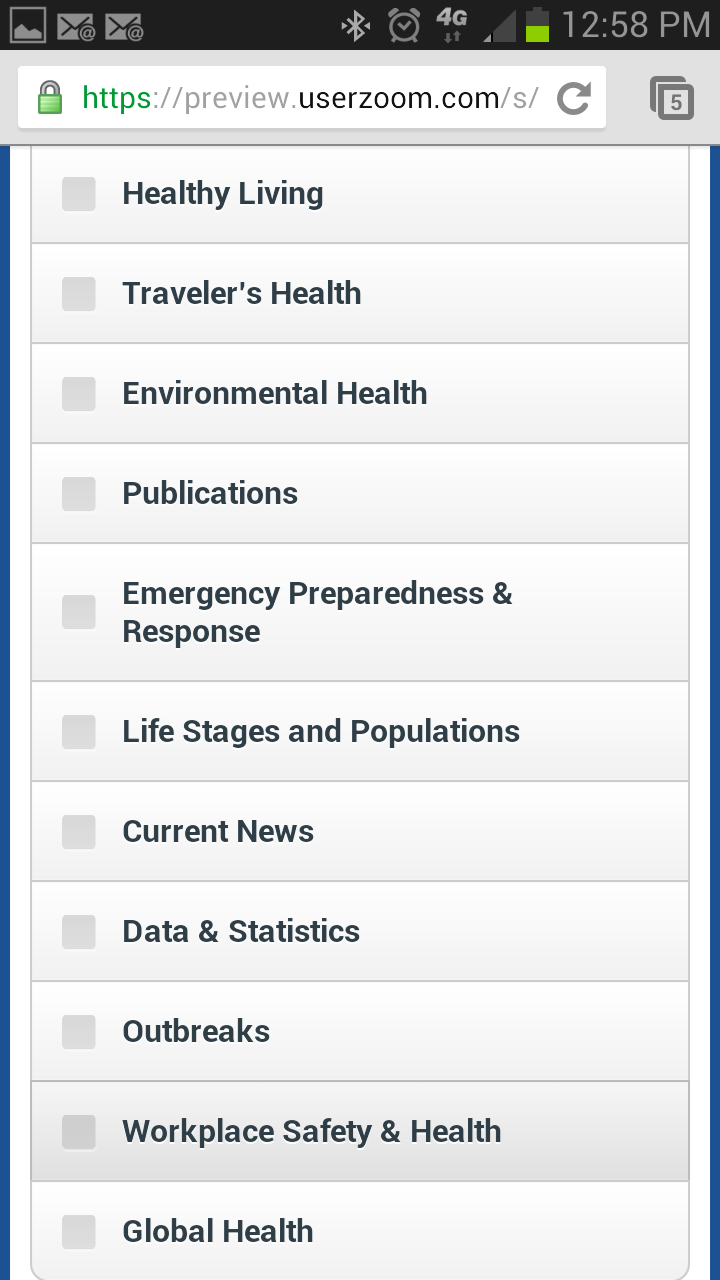The width and height of the screenshot is (720, 1280).
Task: Tap the URL address bar
Action: coord(300,98)
